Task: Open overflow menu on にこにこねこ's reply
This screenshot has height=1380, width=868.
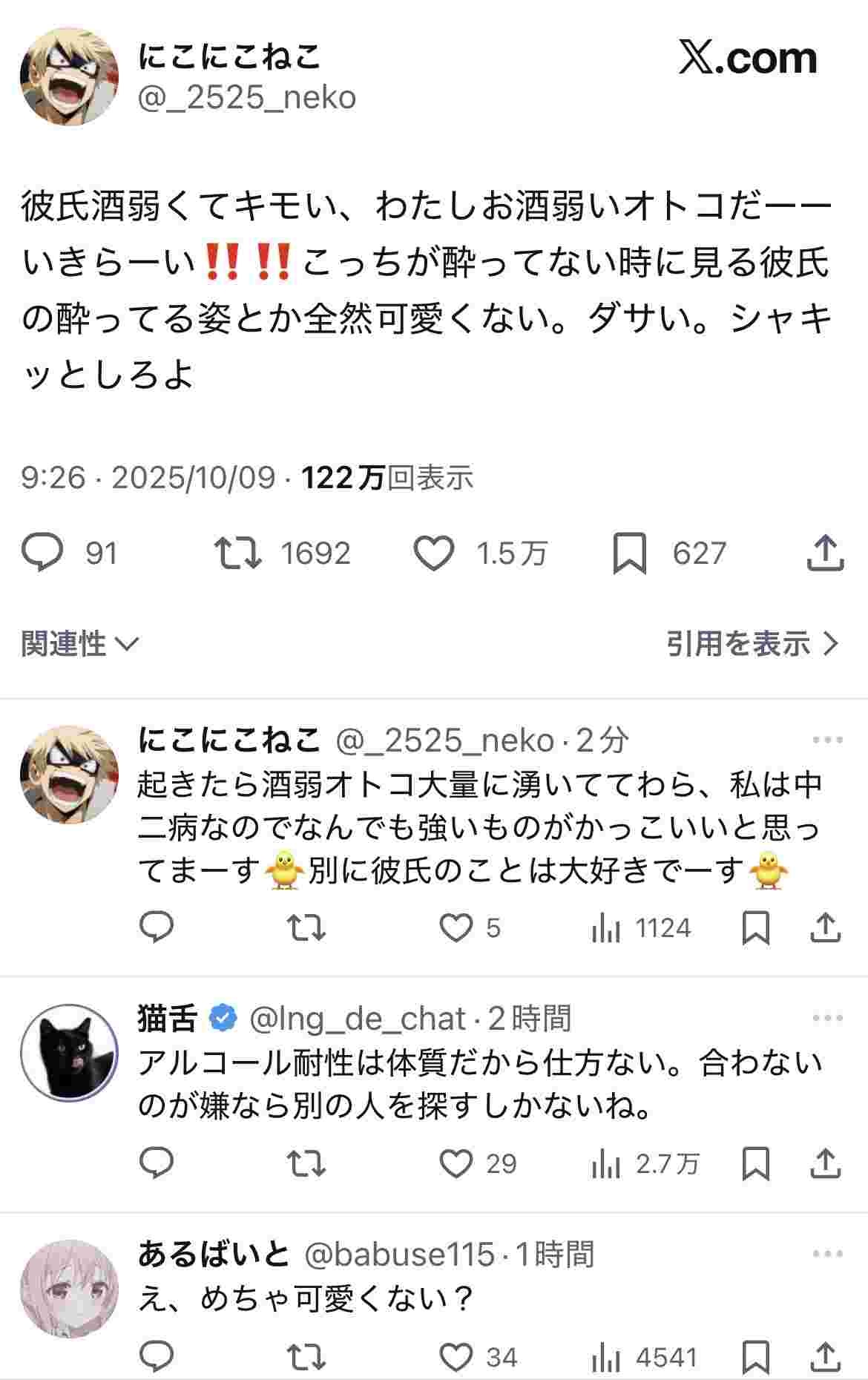Action: (828, 740)
